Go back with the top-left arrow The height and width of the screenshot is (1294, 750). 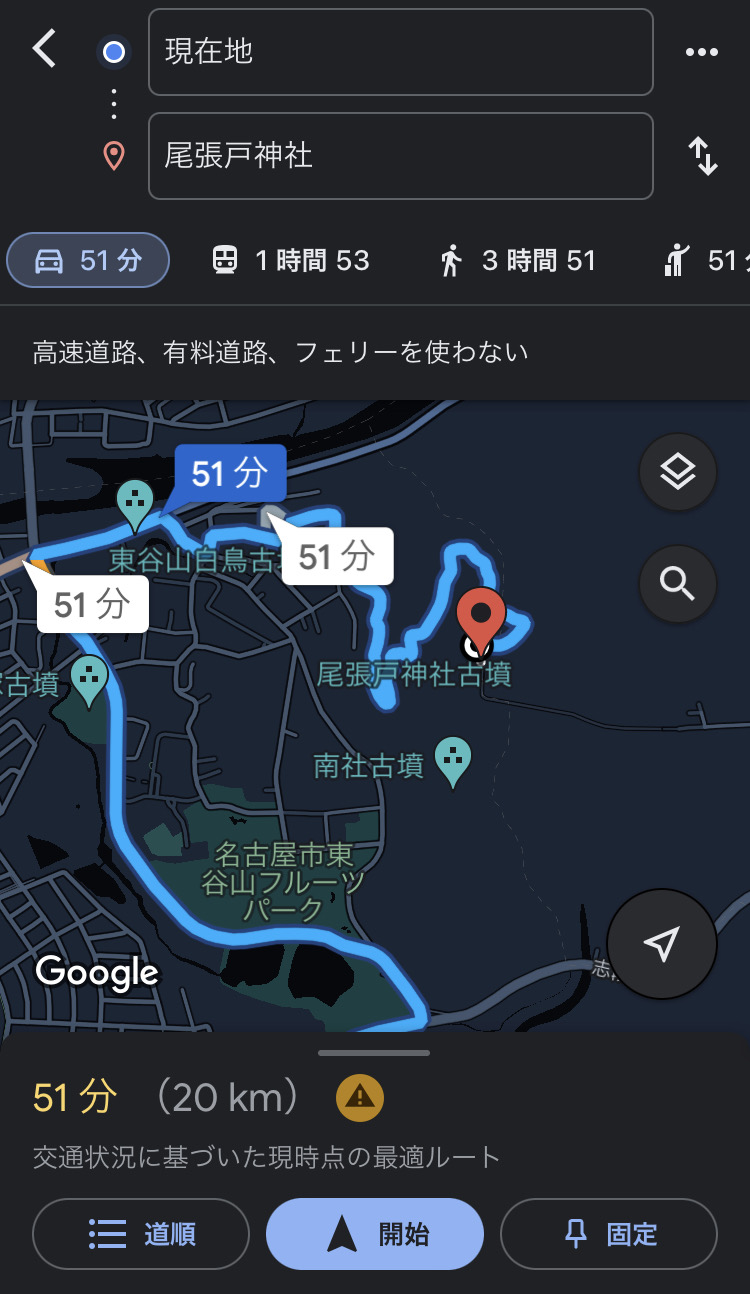44,49
